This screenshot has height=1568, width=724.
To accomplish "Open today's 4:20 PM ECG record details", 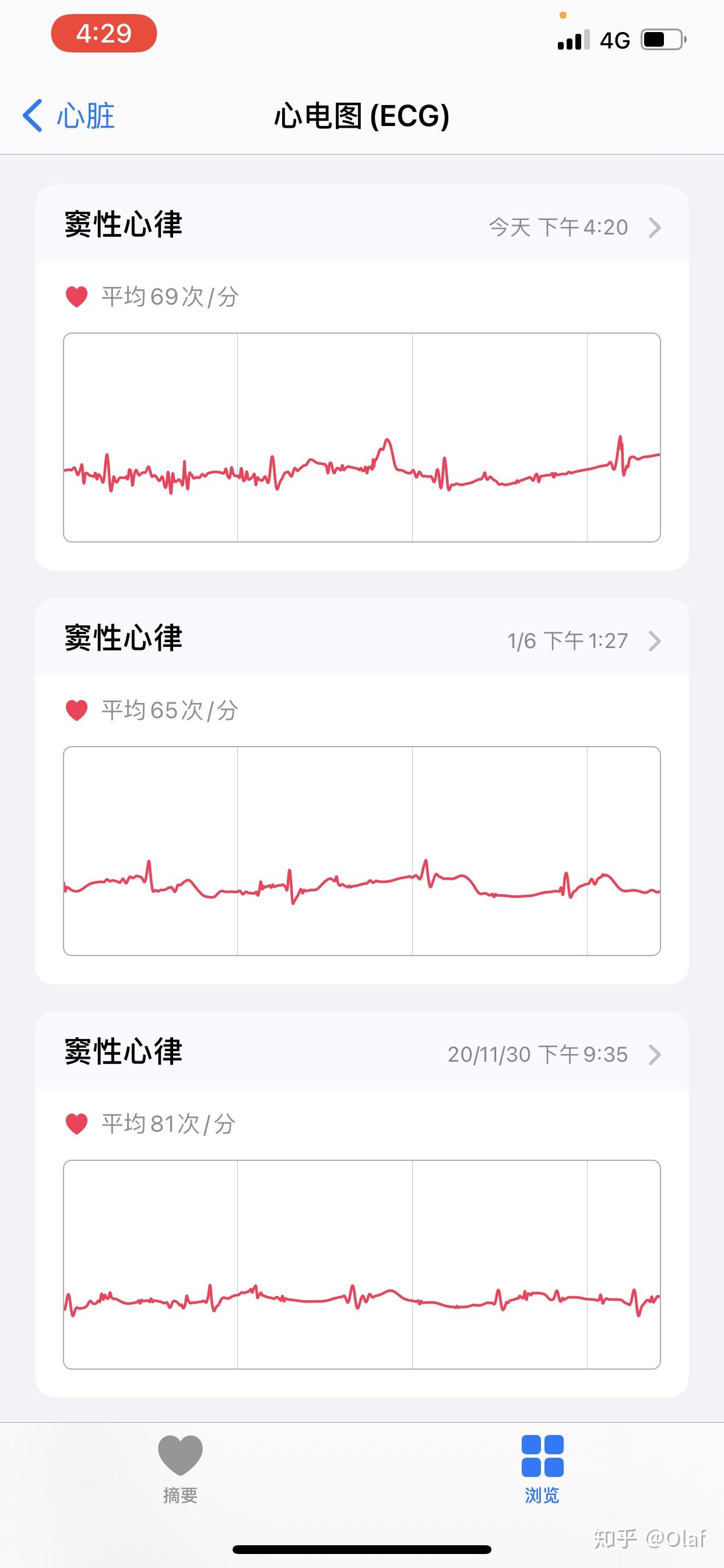I will 655,227.
